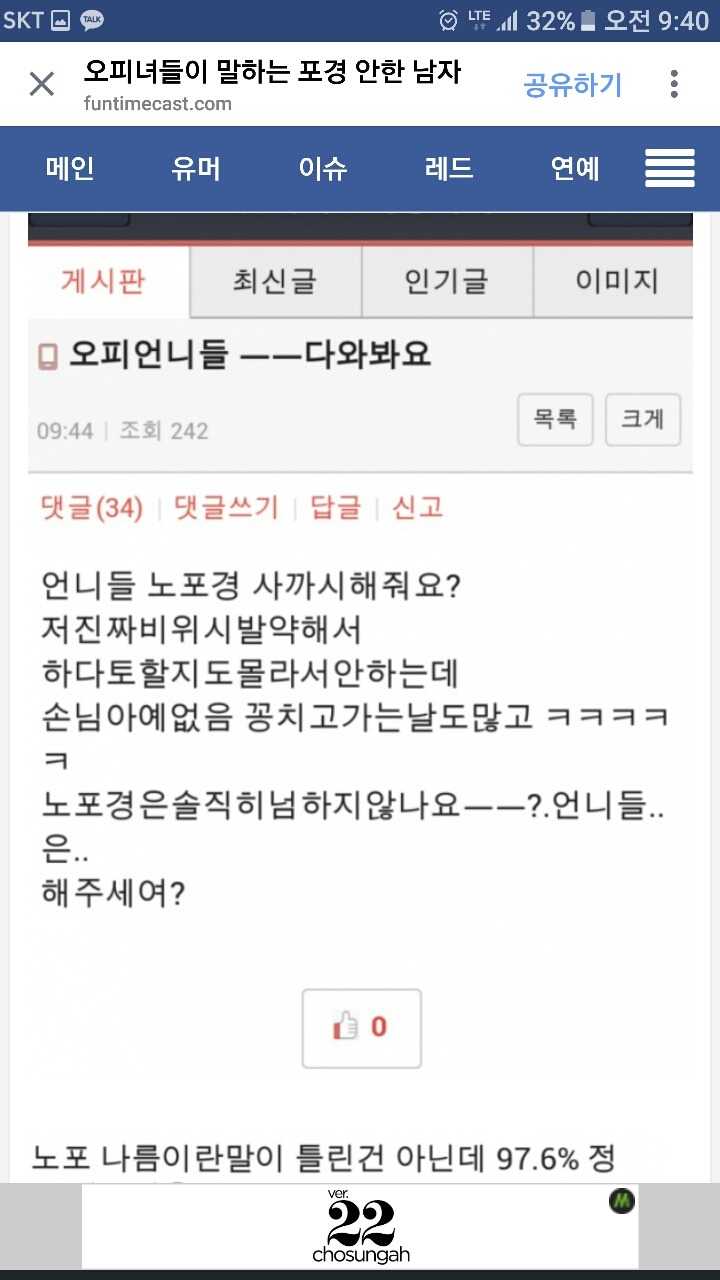Open the three-dot overflow menu
The image size is (720, 1280).
(x=675, y=84)
